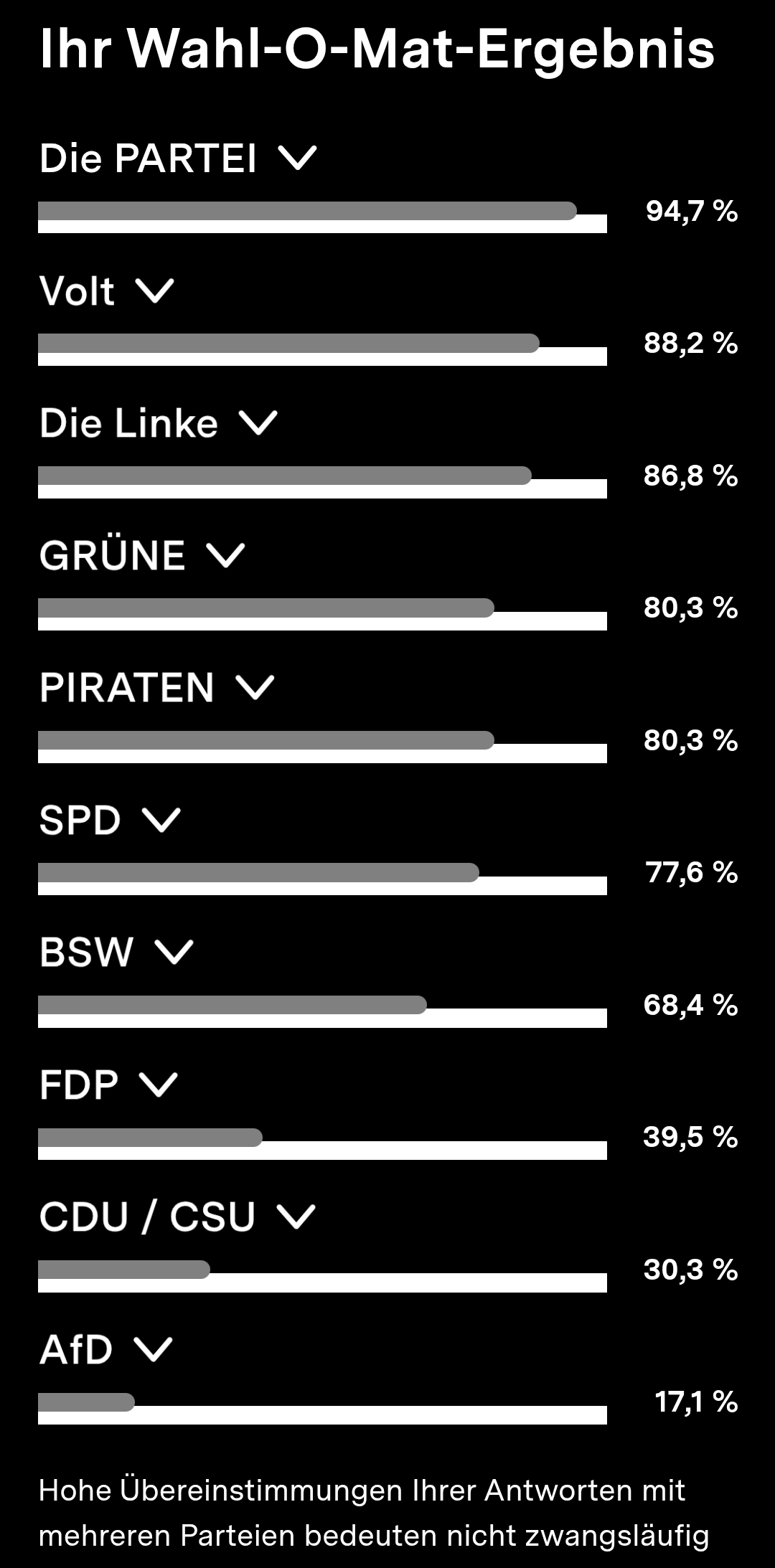Expand the Volt party entry
Screen dimensions: 775x1568
point(154,291)
